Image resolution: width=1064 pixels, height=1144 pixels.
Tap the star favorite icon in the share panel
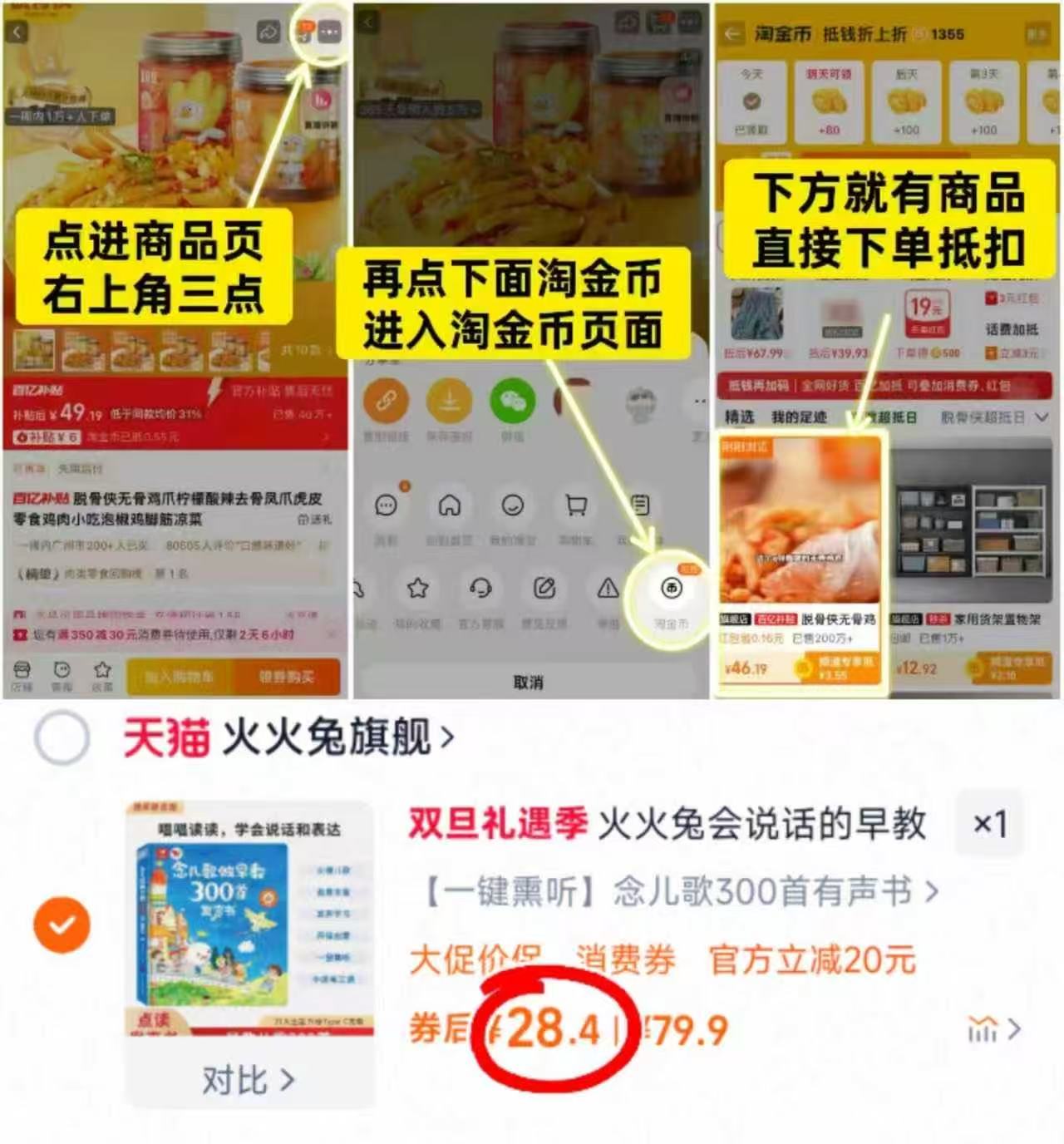(417, 588)
